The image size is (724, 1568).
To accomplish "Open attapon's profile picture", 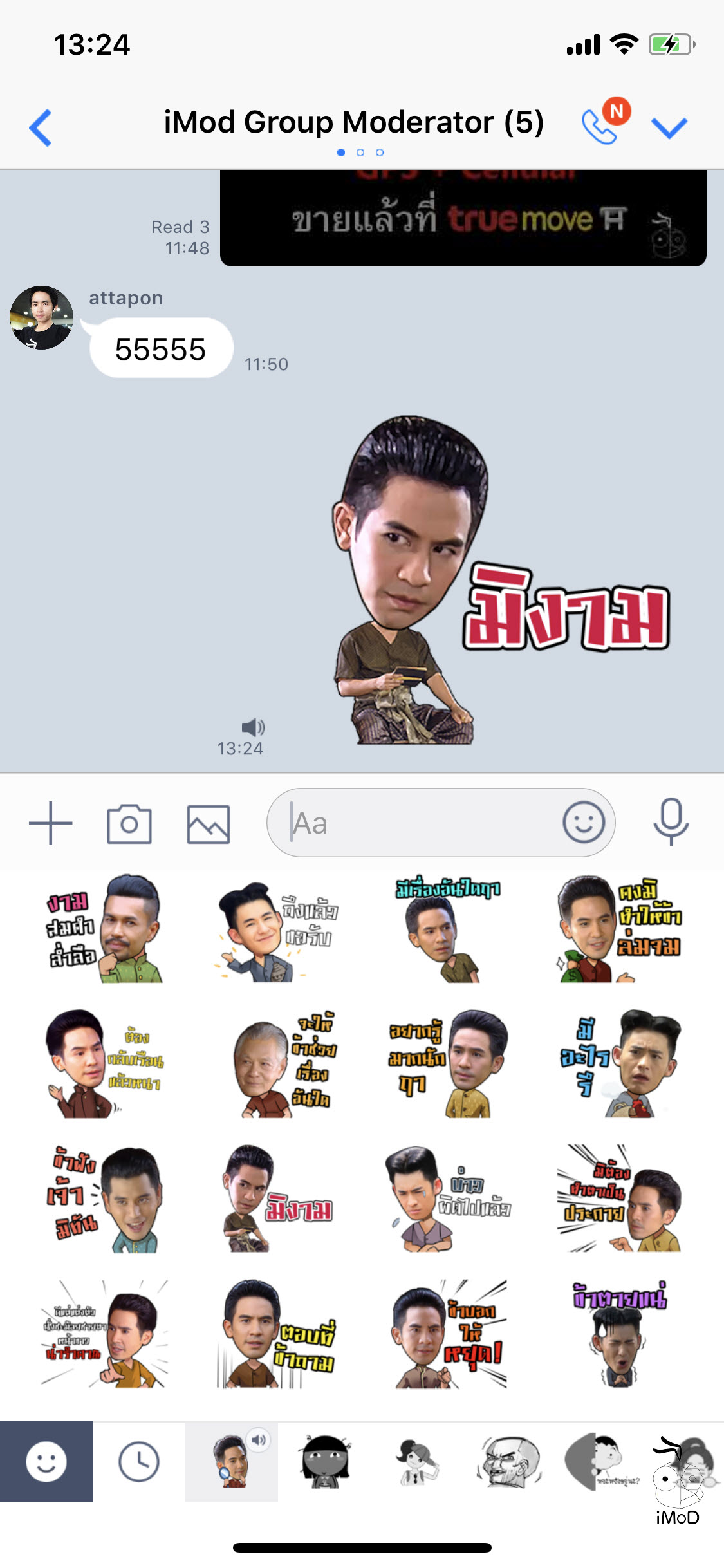I will [x=42, y=318].
